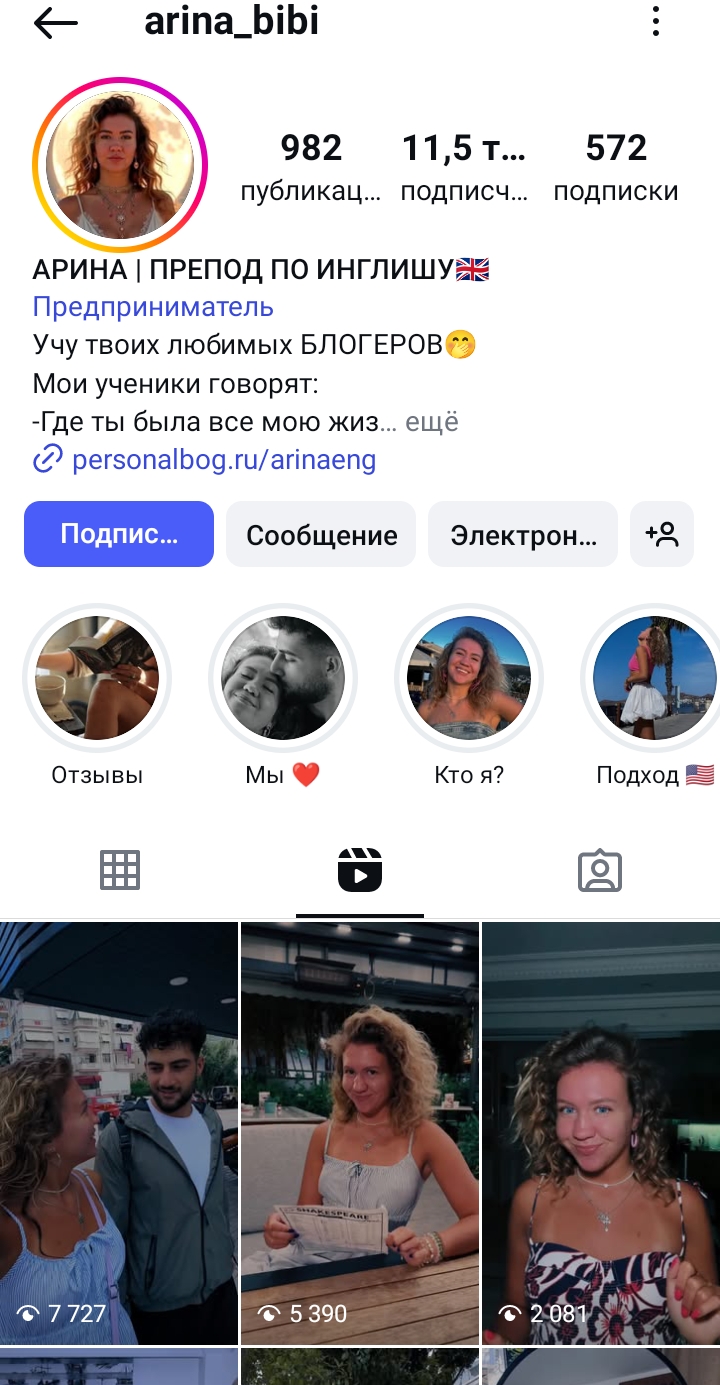Go back using the arrow icon

coord(55,24)
